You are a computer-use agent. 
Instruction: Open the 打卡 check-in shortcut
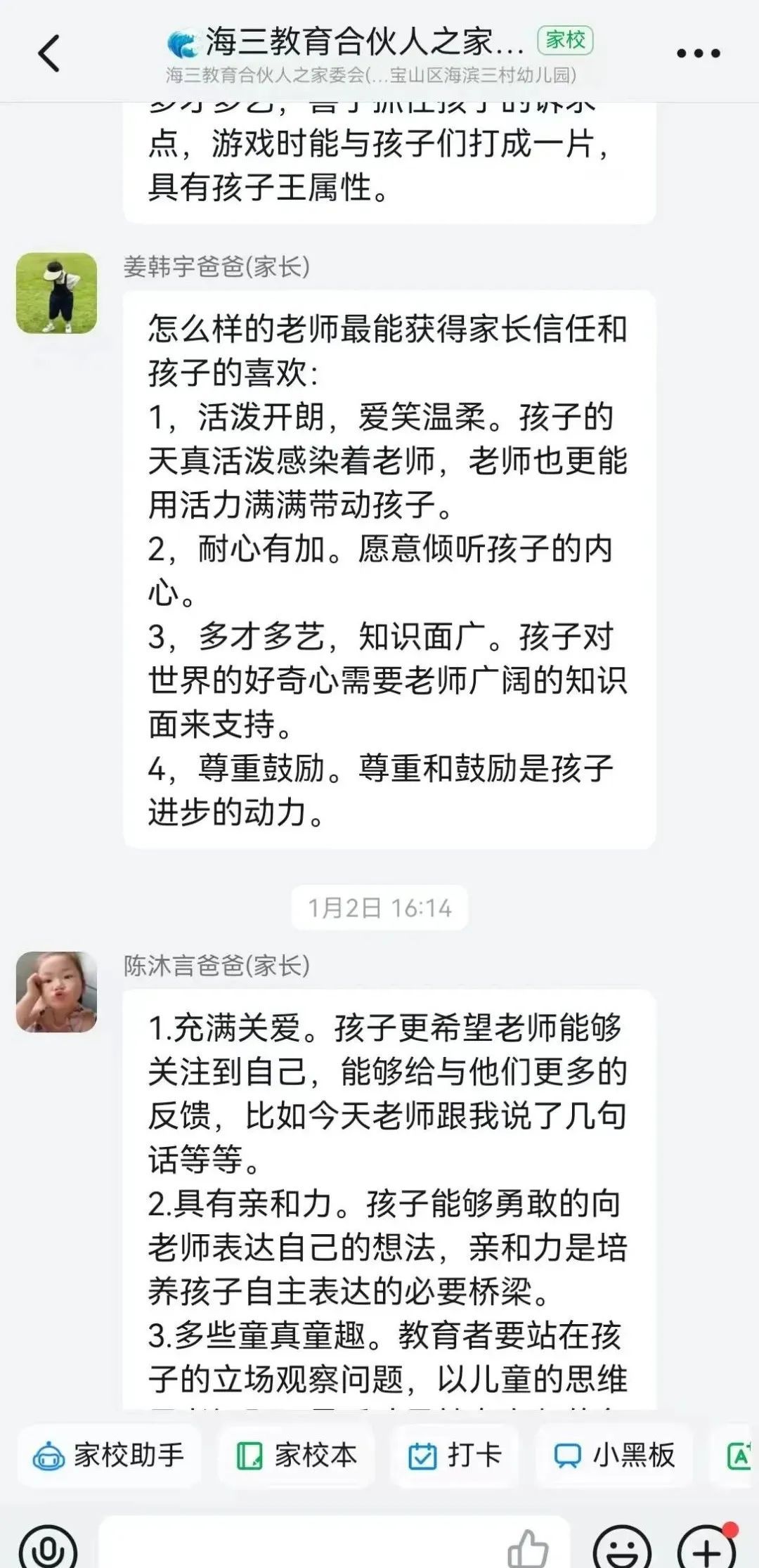pos(455,1455)
